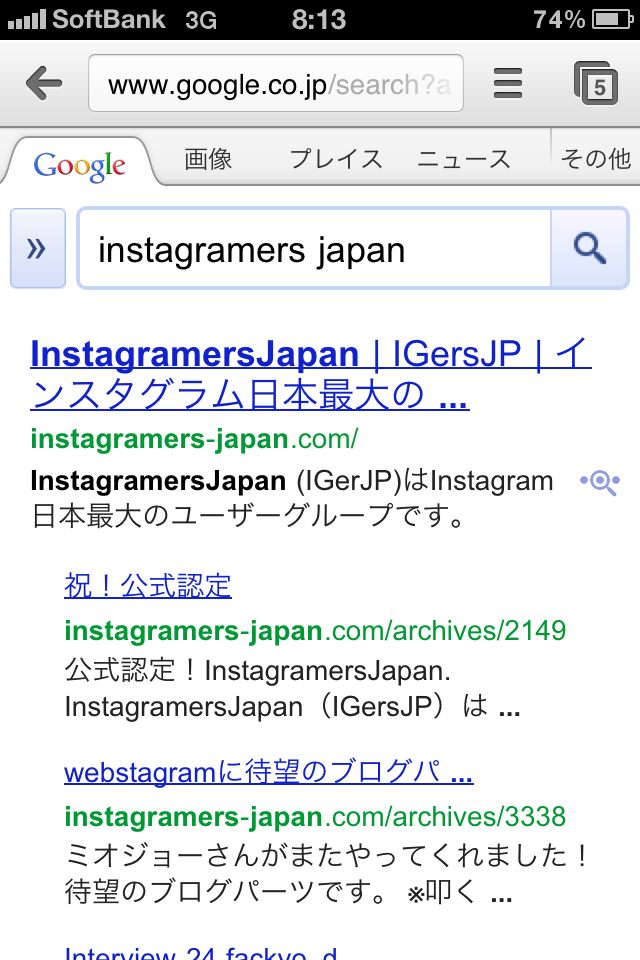Run the search with the magnifier button
The height and width of the screenshot is (960, 640).
point(590,248)
